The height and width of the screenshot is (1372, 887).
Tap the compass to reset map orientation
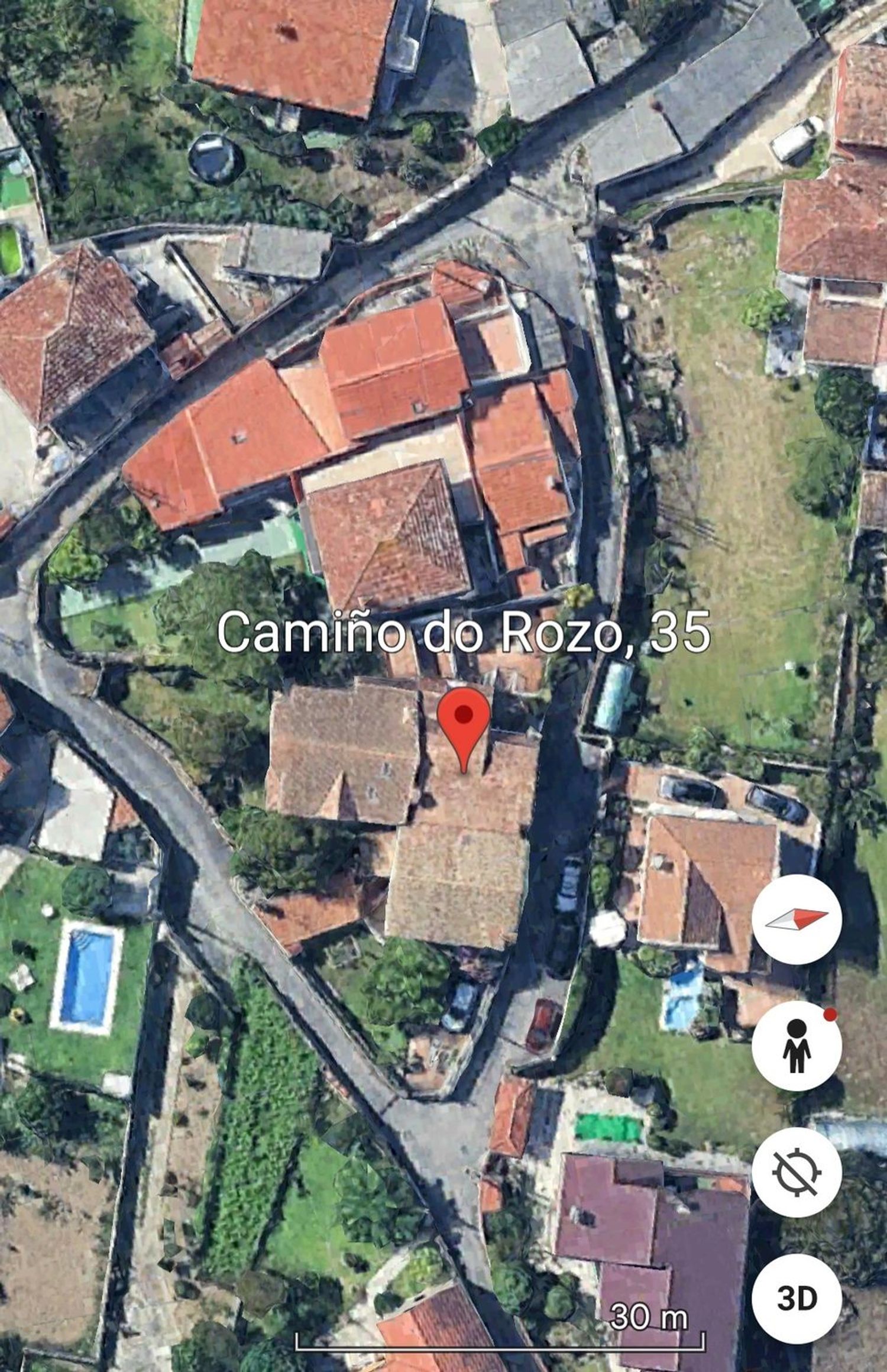tap(796, 920)
